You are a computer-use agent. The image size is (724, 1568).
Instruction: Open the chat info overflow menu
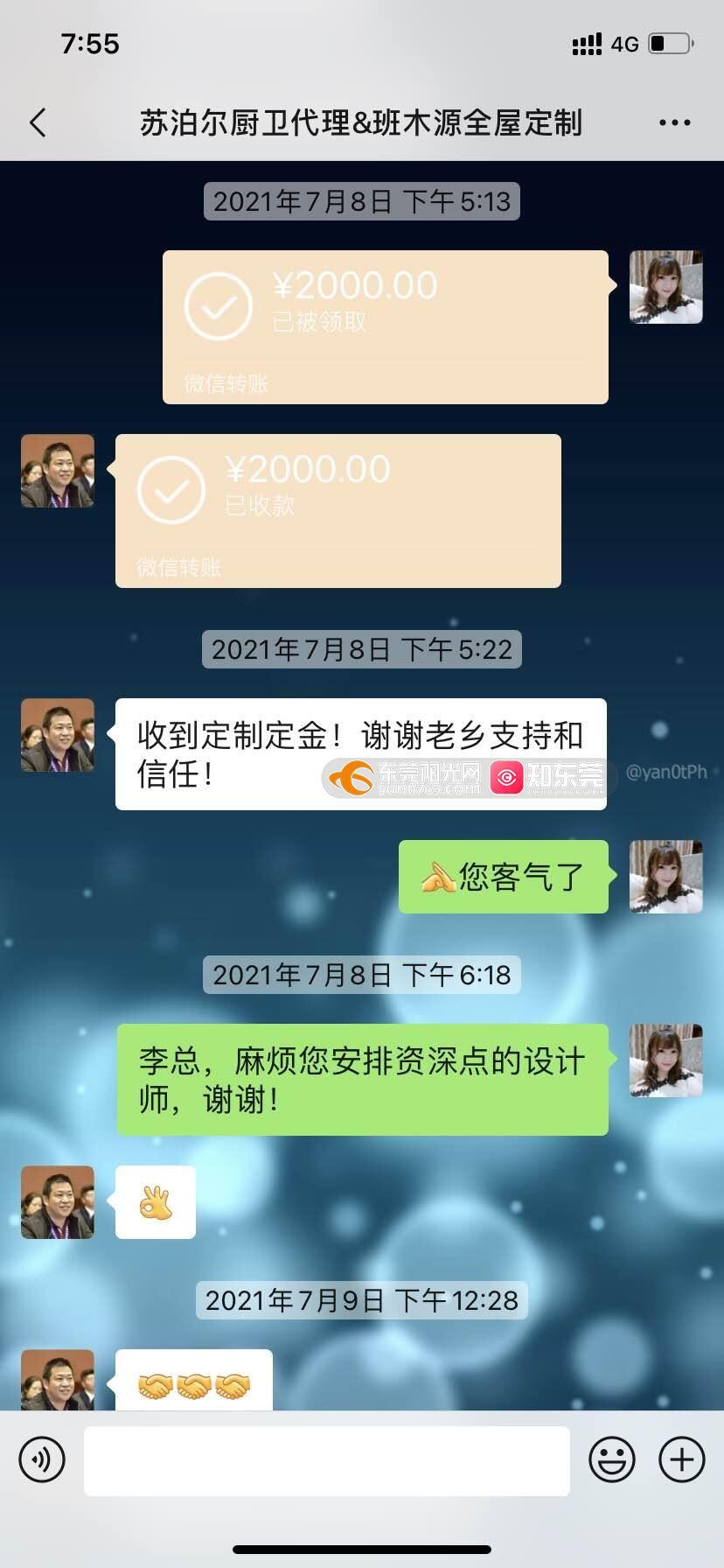click(x=674, y=122)
